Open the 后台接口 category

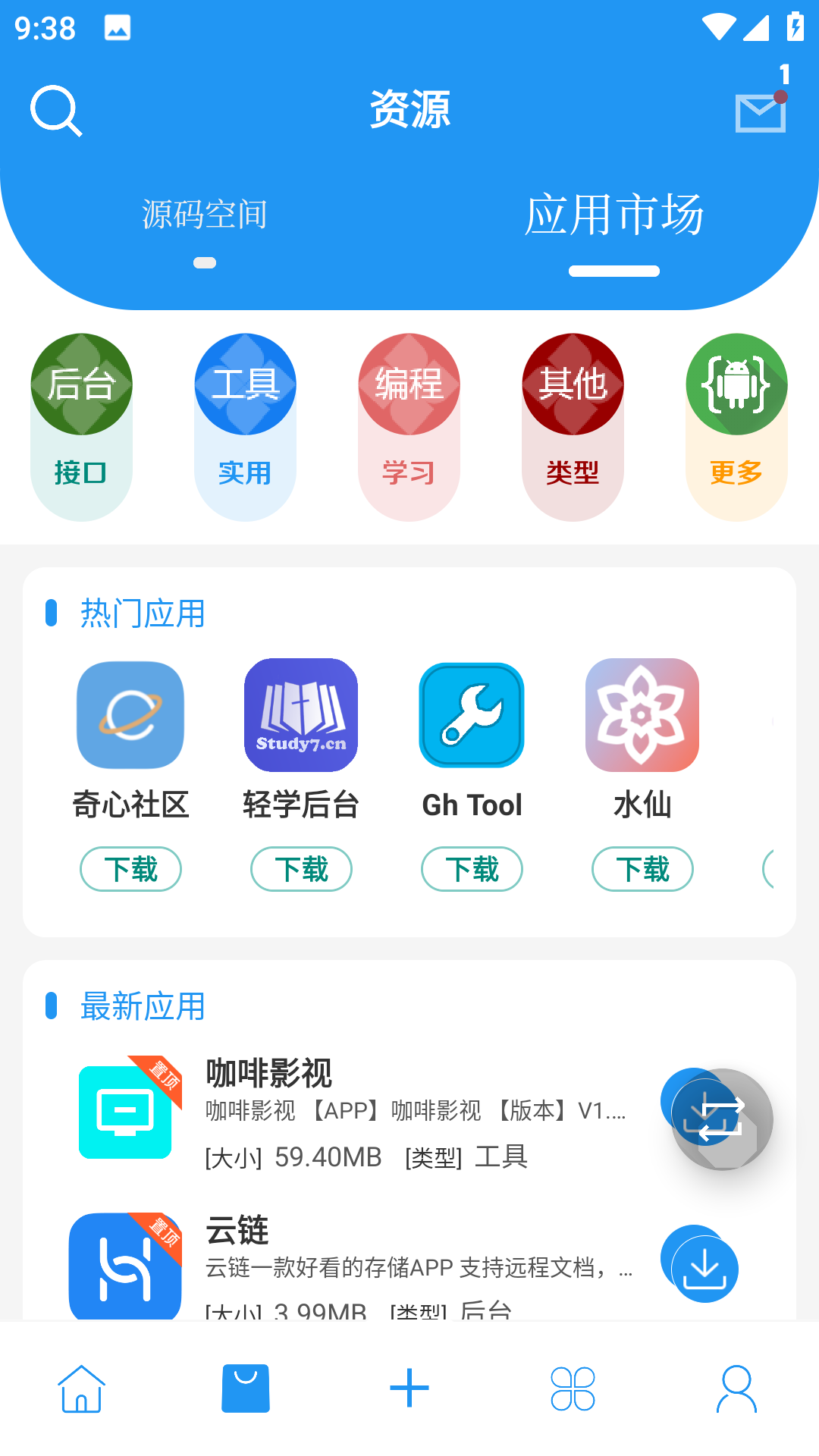coord(81,425)
